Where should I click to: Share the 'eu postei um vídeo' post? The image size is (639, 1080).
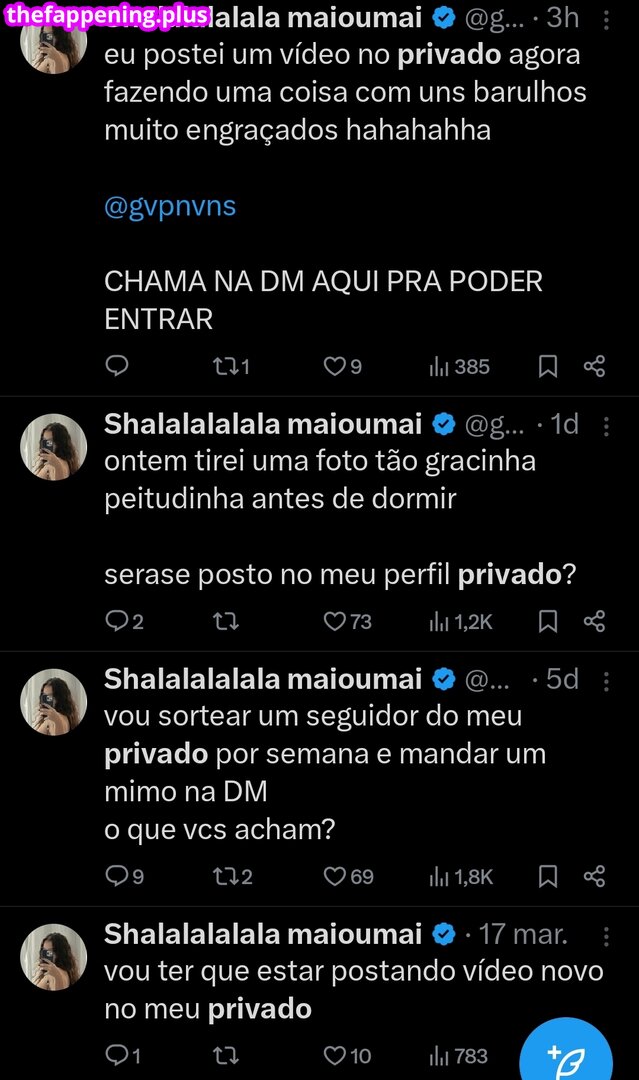coord(594,367)
